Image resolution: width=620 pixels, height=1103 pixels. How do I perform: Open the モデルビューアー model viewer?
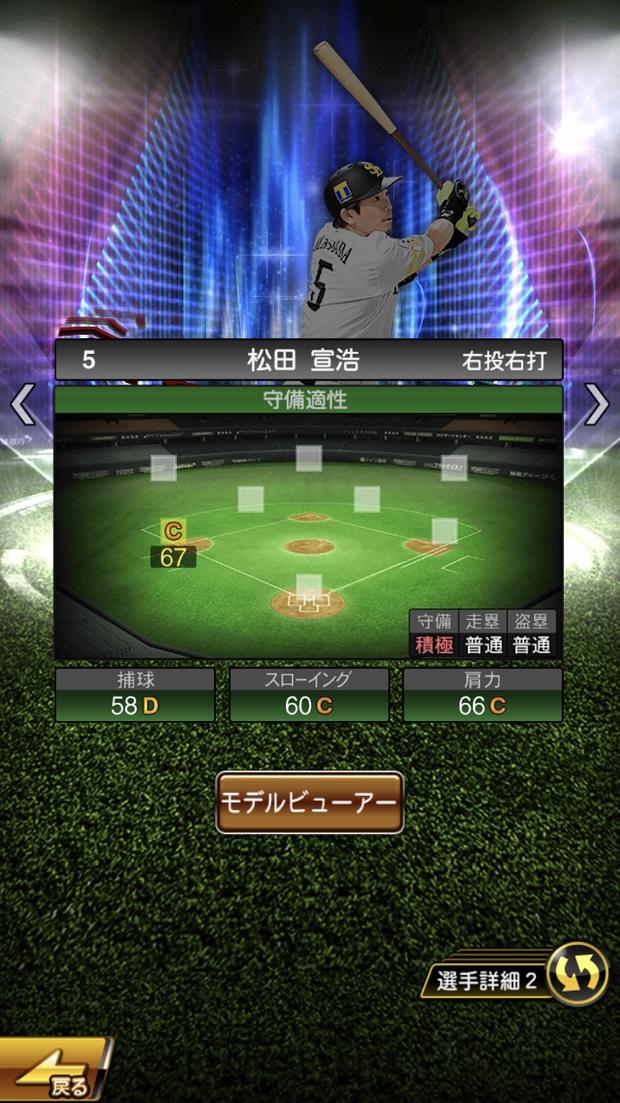click(310, 803)
